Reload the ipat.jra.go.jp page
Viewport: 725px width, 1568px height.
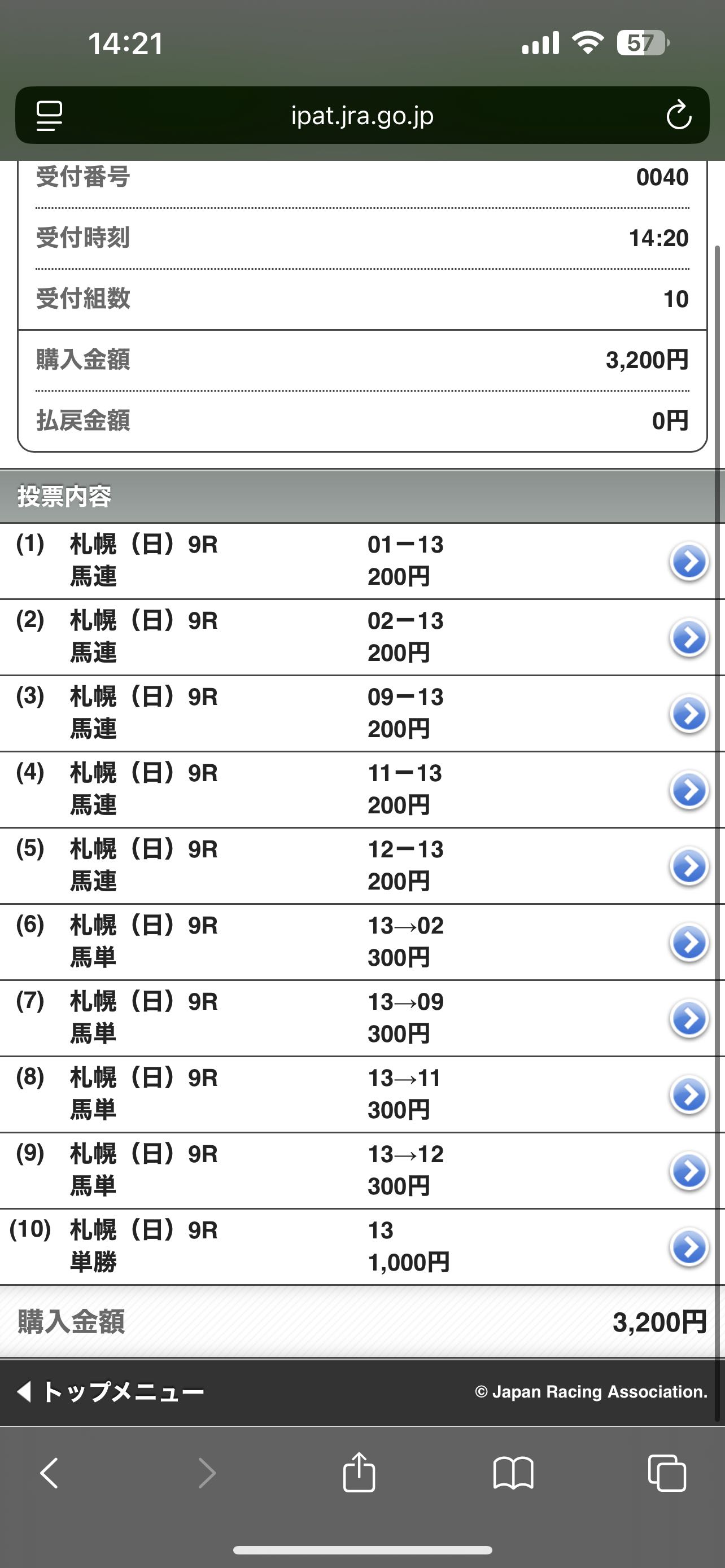point(678,116)
